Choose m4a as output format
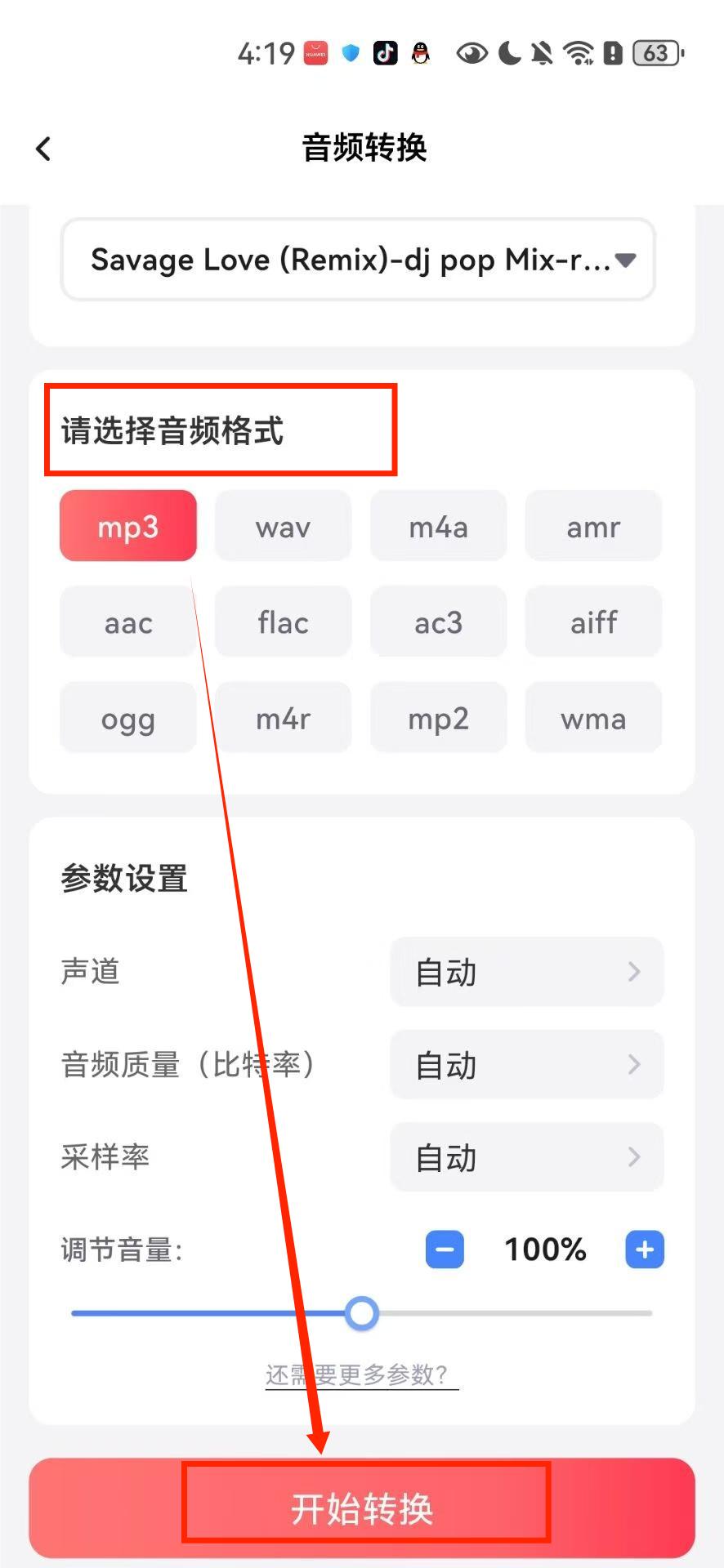 tap(438, 527)
